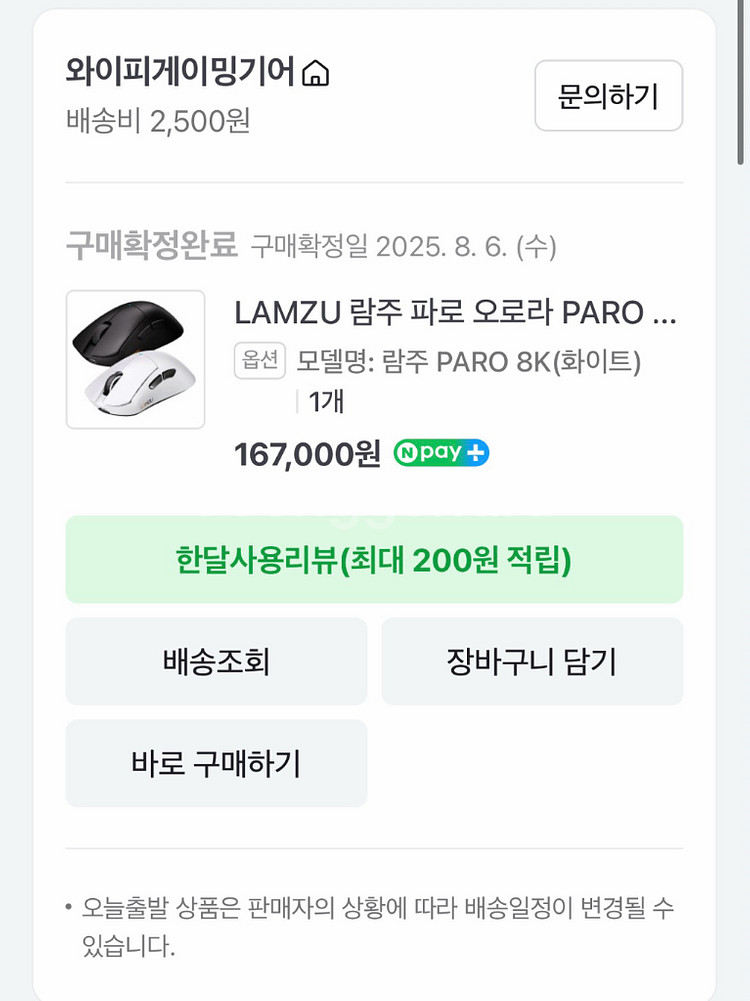Open 문의하기 to contact the seller

609,95
